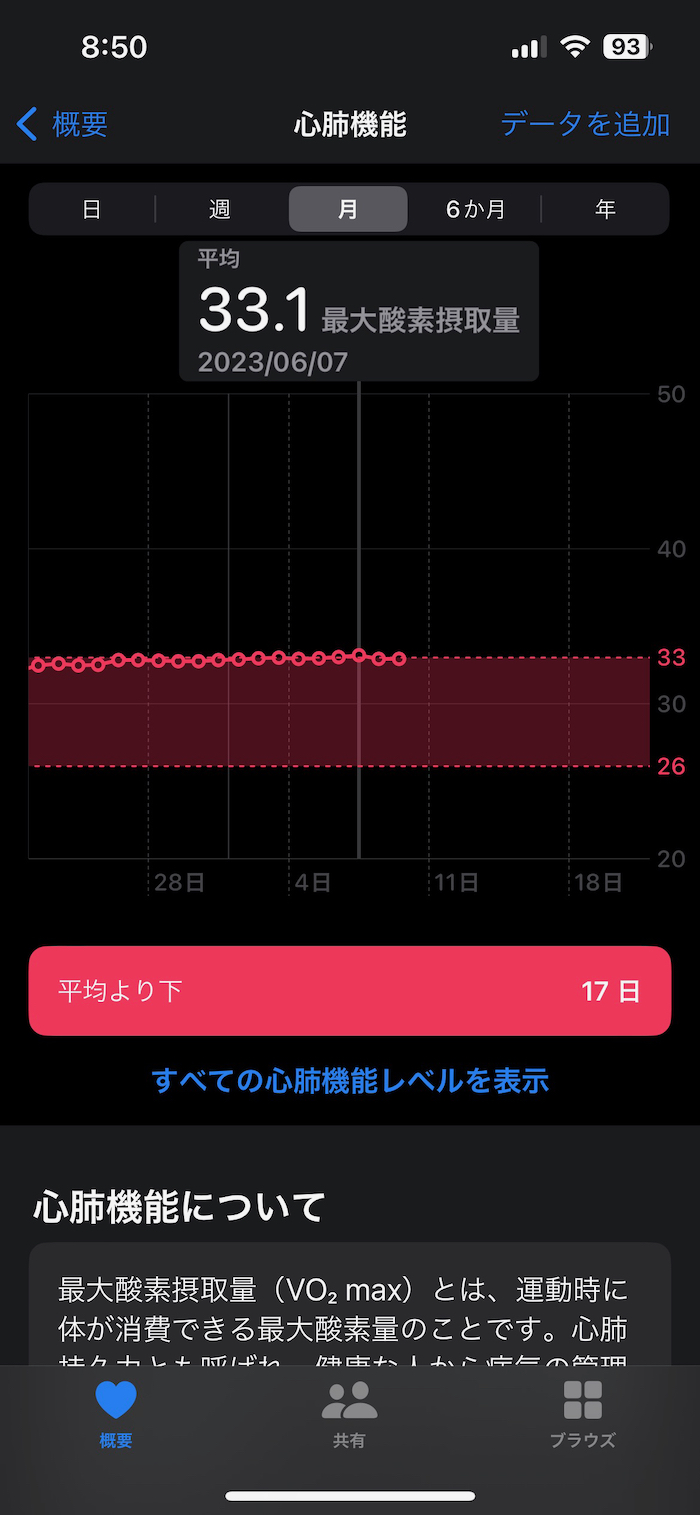Viewport: 700px width, 1515px height.
Task: Open すべての心肺機能レベルを表示 link
Action: tap(350, 1081)
